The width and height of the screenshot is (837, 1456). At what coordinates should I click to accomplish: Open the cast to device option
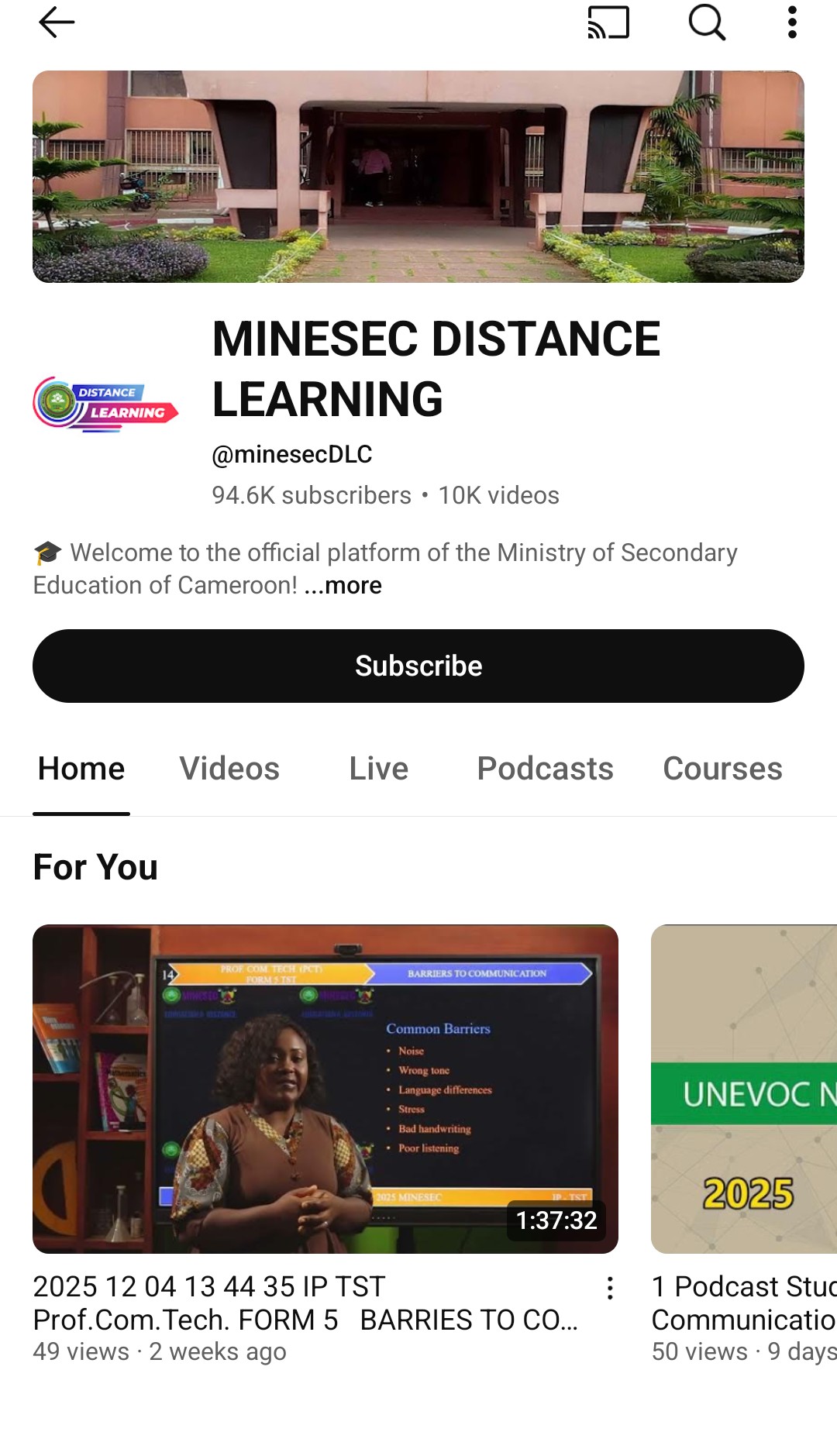[x=608, y=22]
